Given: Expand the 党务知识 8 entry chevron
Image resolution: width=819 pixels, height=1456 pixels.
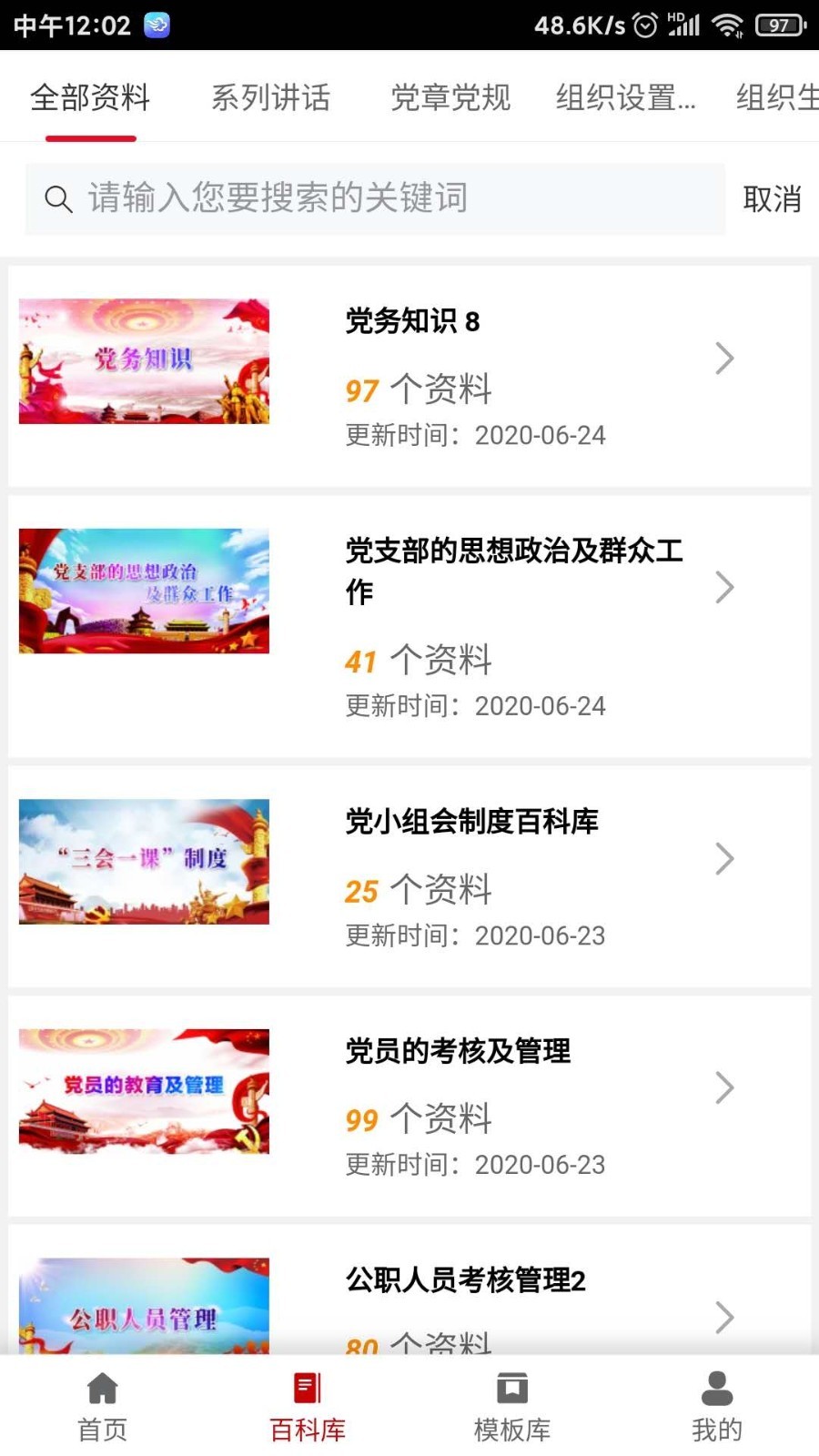Looking at the screenshot, I should click(x=723, y=359).
